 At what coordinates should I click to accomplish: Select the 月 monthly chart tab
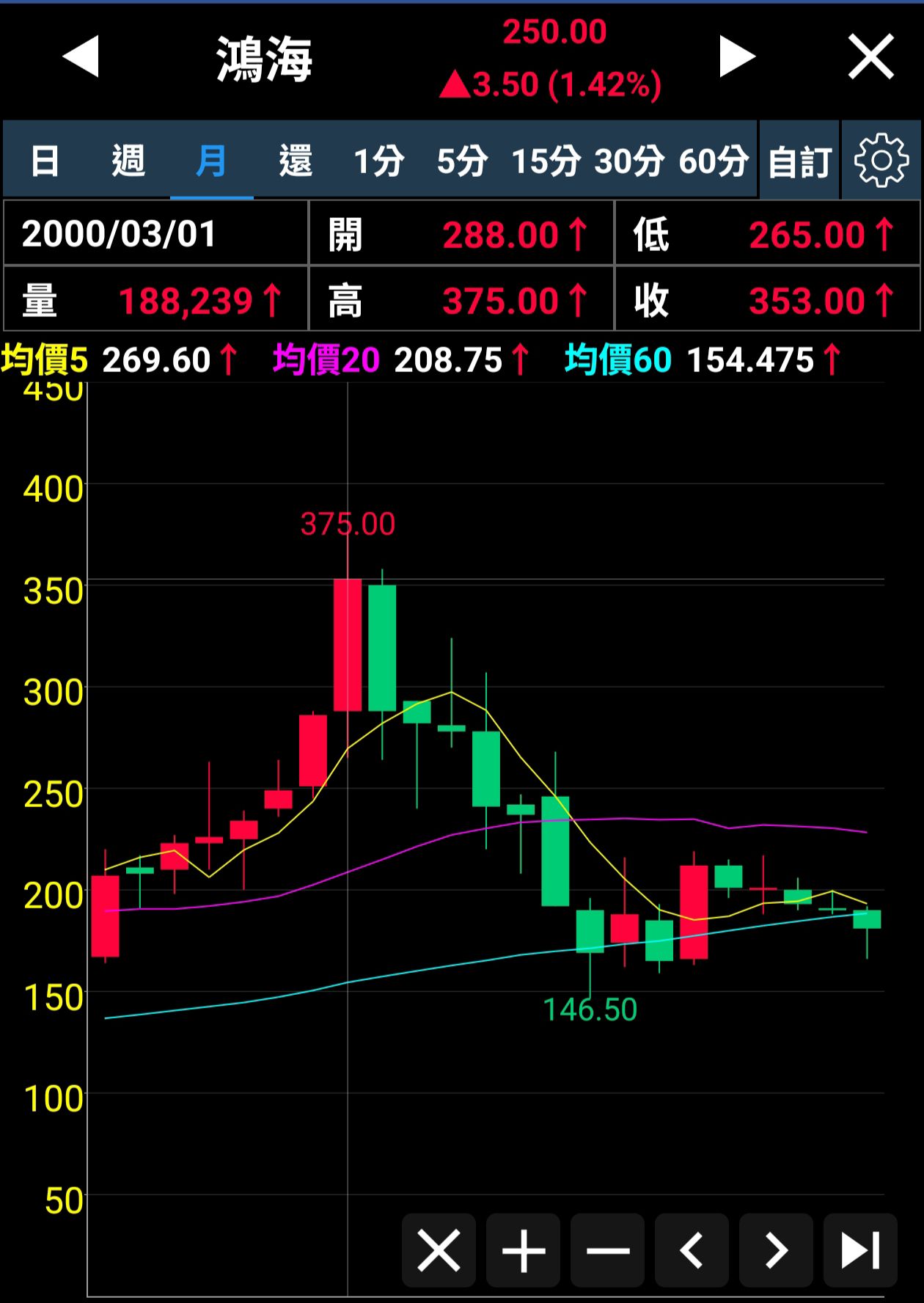[211, 161]
